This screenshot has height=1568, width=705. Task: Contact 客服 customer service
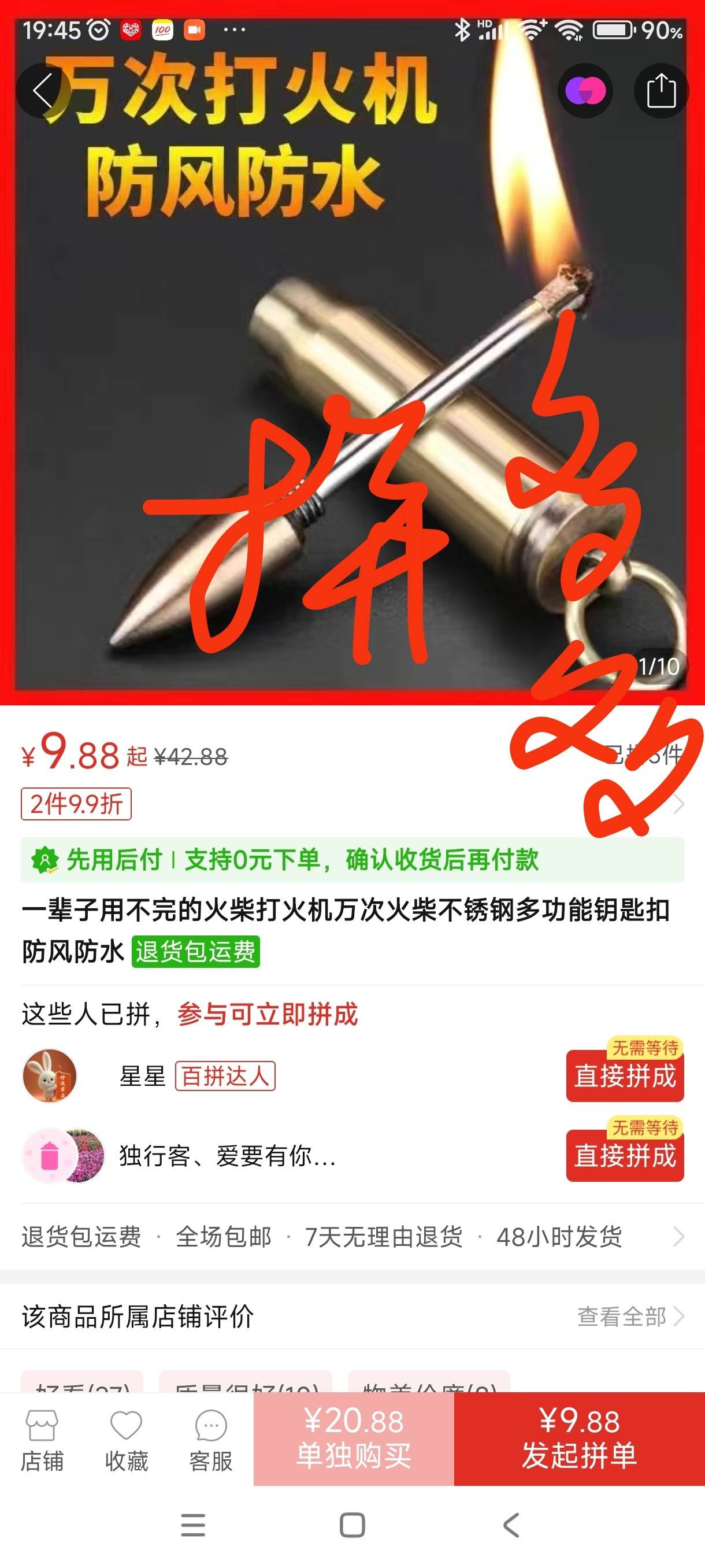(x=210, y=1440)
